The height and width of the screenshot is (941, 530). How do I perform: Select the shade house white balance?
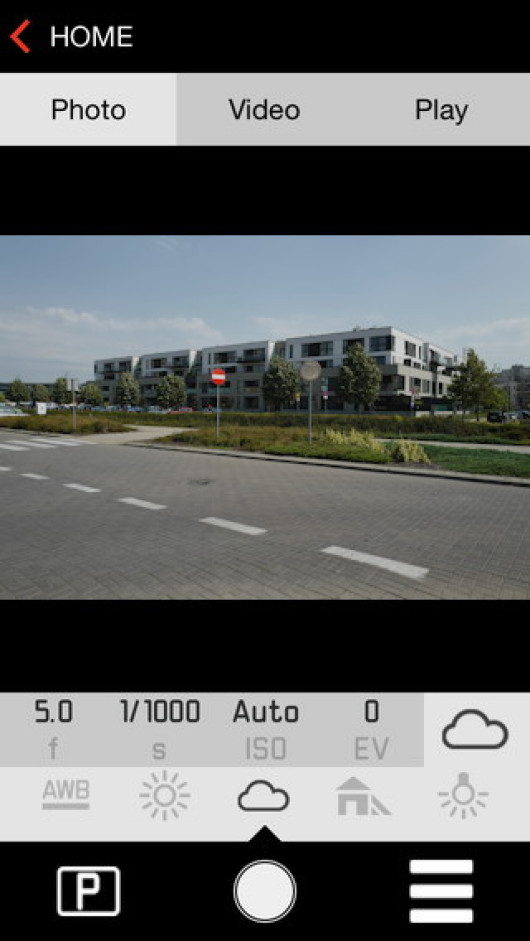[364, 796]
